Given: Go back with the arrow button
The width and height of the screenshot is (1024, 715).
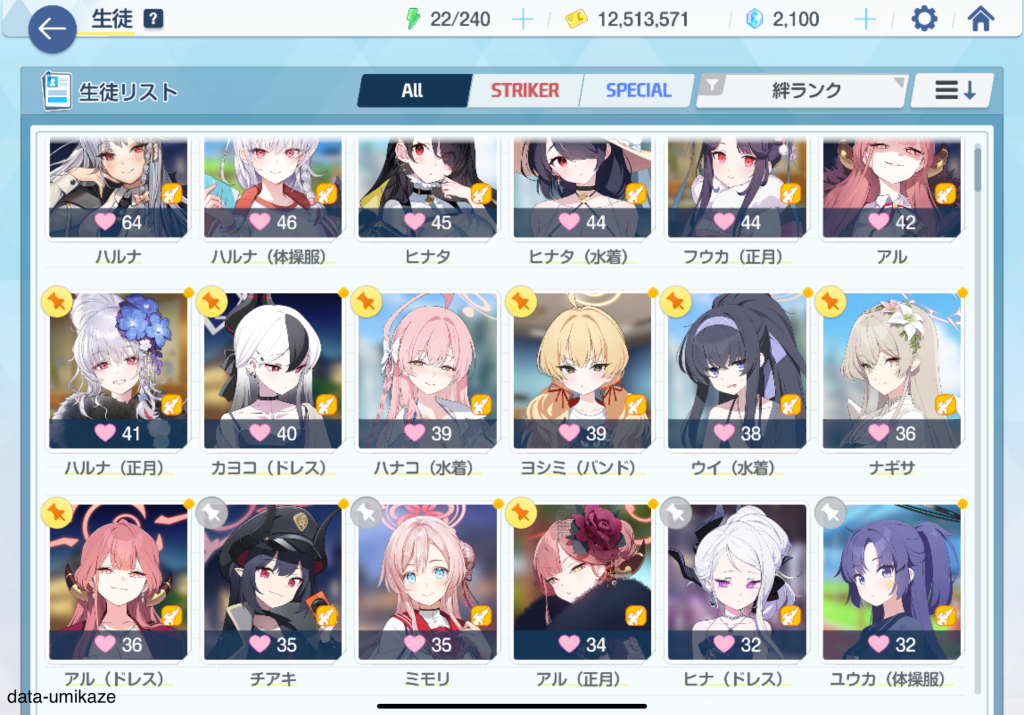Looking at the screenshot, I should 52,31.
